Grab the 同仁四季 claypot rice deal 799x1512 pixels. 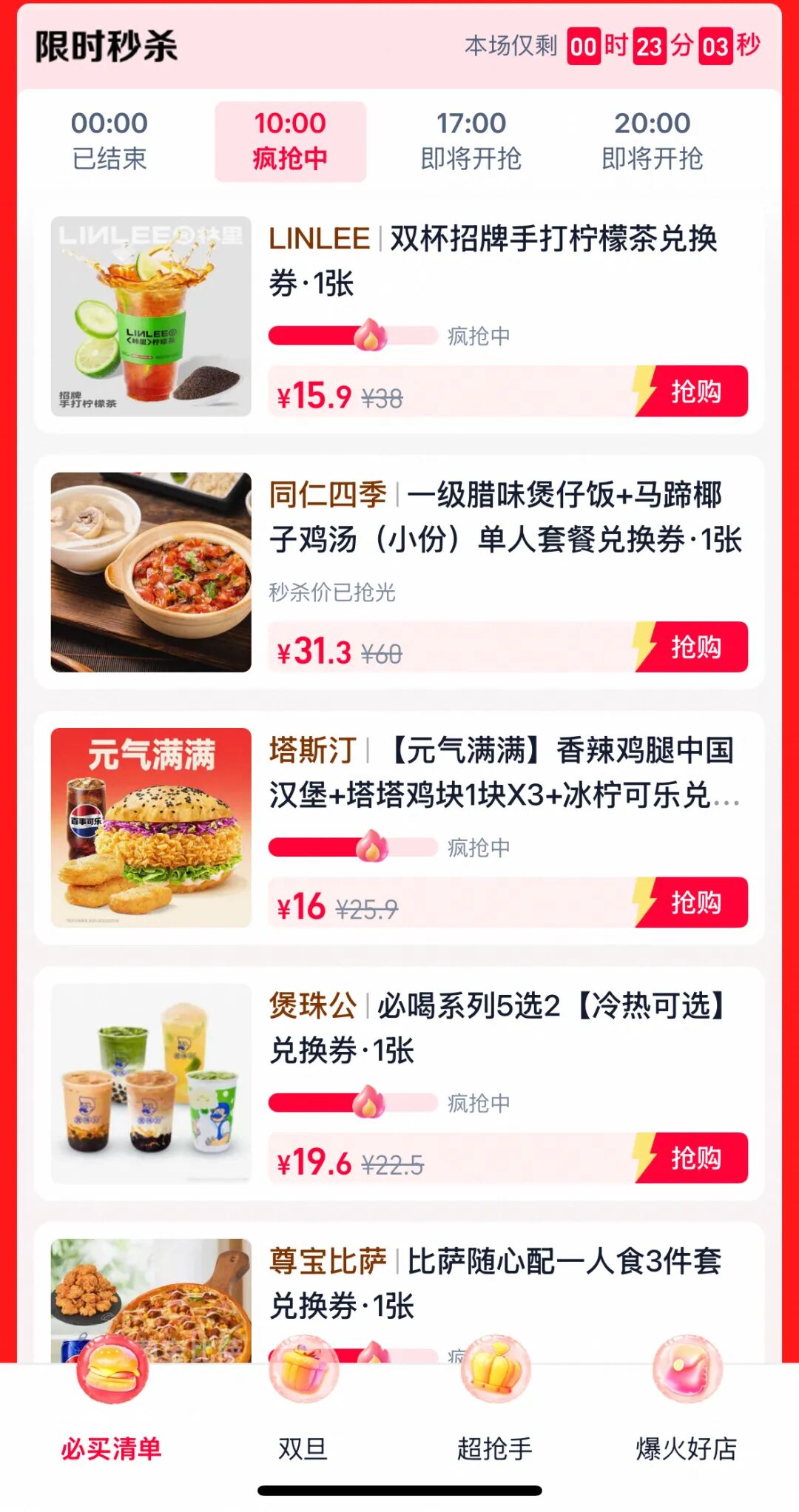pos(694,647)
